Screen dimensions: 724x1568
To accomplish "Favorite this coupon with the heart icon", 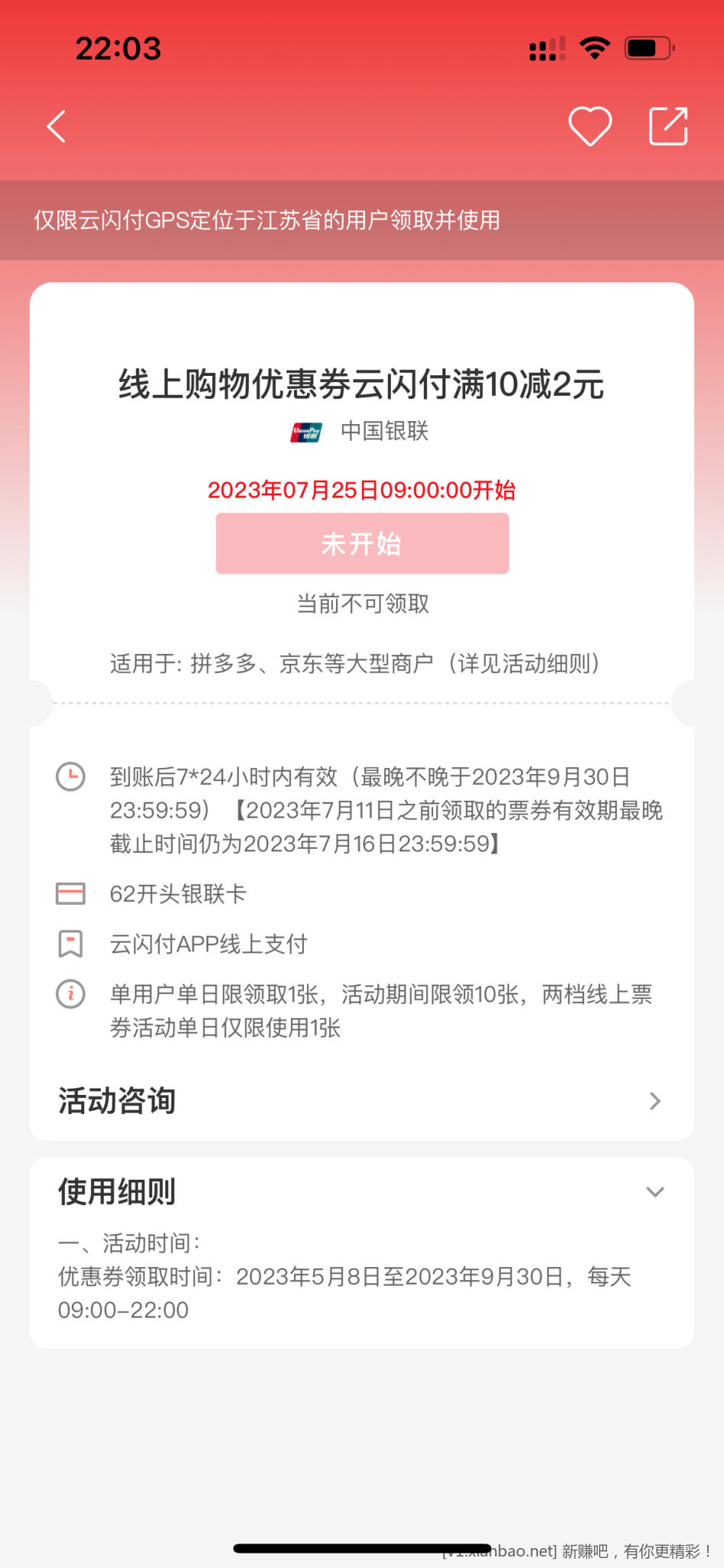I will click(x=589, y=126).
